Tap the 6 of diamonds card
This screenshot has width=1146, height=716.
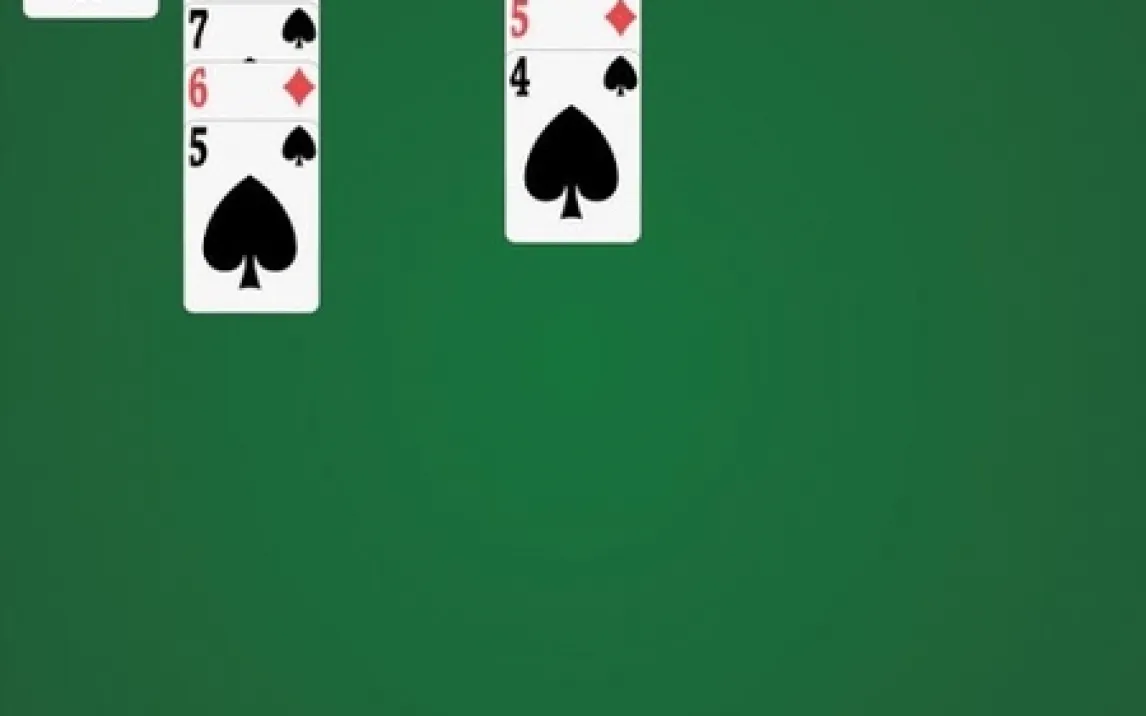[x=251, y=91]
